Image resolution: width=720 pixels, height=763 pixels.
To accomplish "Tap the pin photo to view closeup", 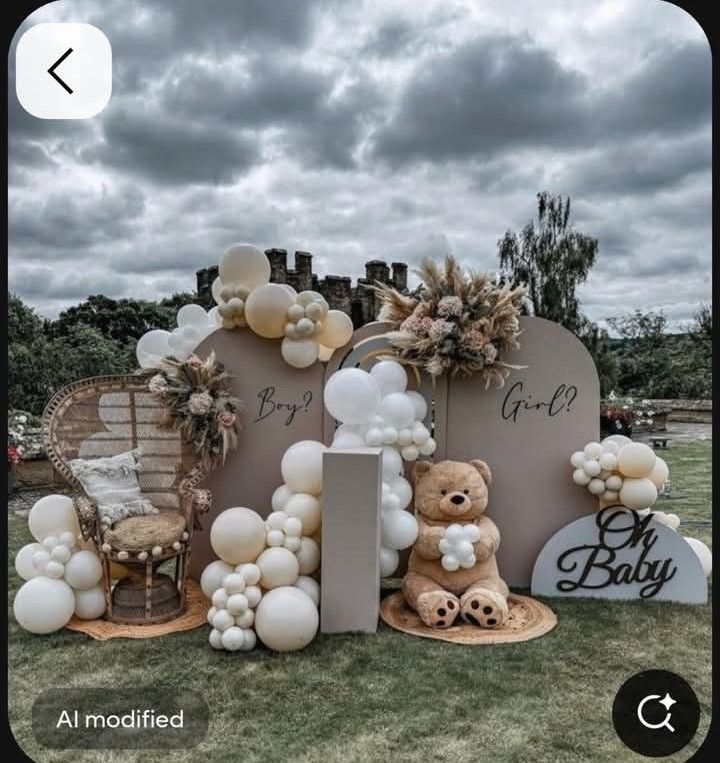I will (x=360, y=400).
